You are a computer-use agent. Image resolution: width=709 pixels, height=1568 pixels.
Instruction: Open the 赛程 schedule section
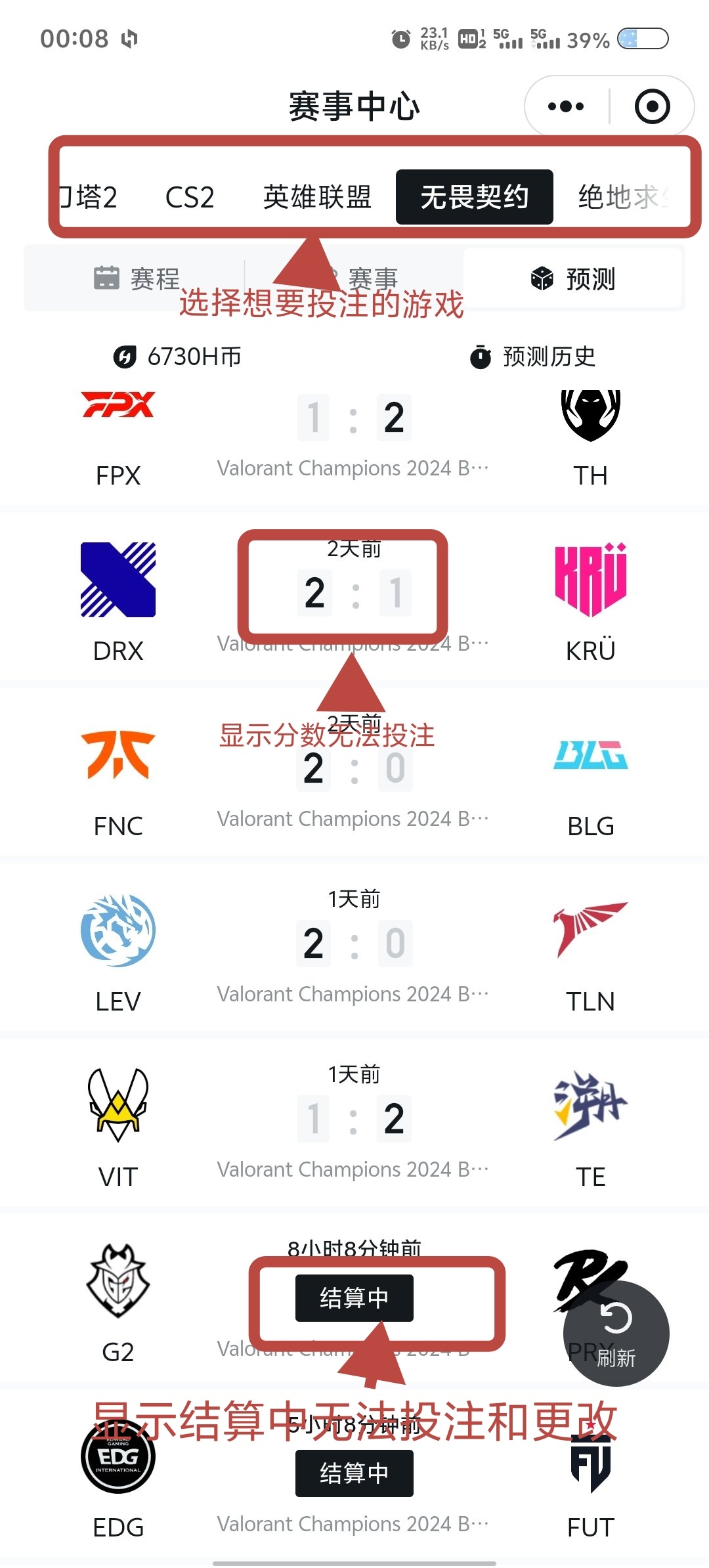(x=137, y=278)
